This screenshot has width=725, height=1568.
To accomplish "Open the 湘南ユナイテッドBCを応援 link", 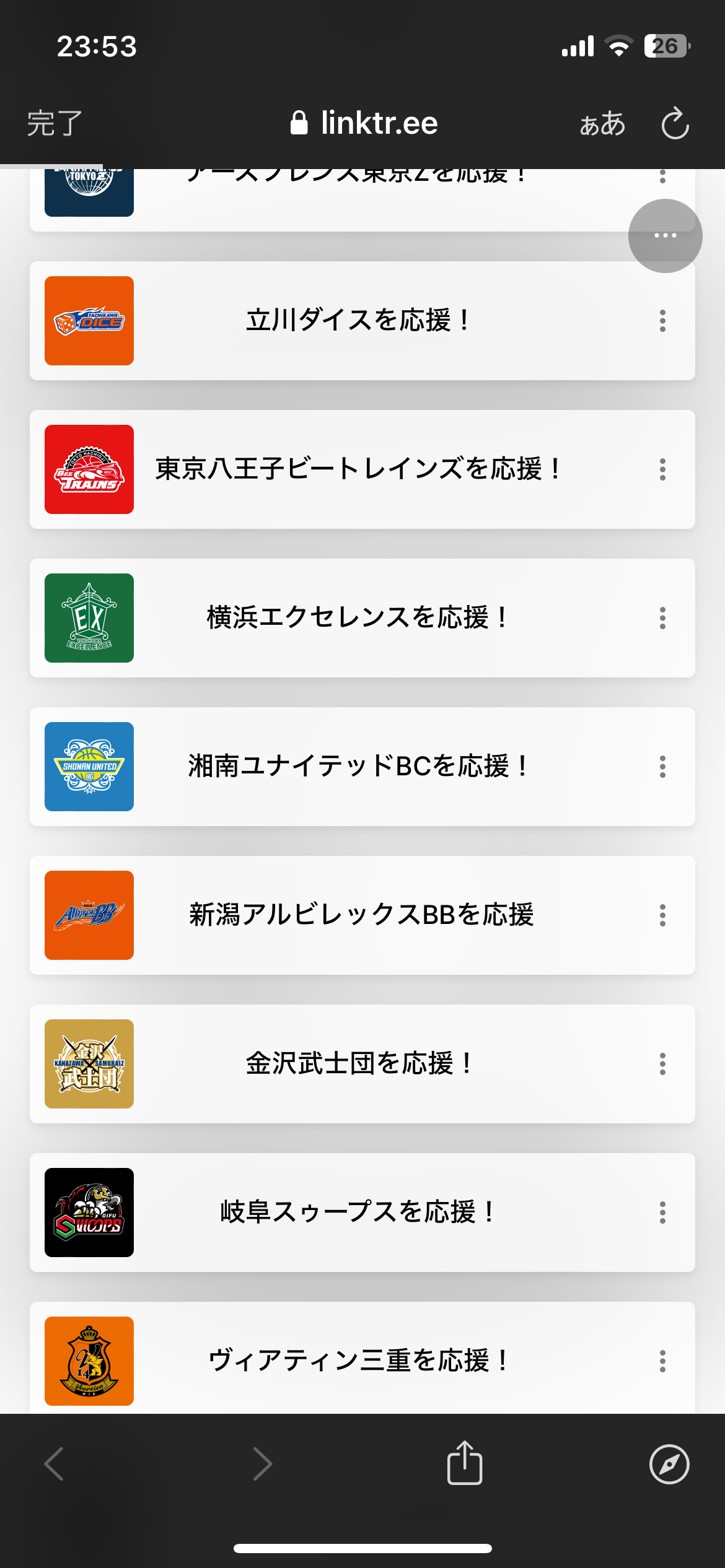I will click(362, 767).
